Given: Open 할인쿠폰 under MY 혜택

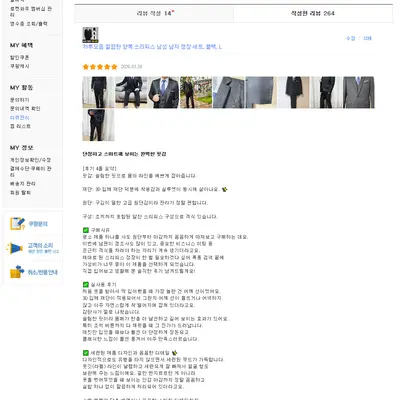Looking at the screenshot, I should pyautogui.click(x=20, y=57).
